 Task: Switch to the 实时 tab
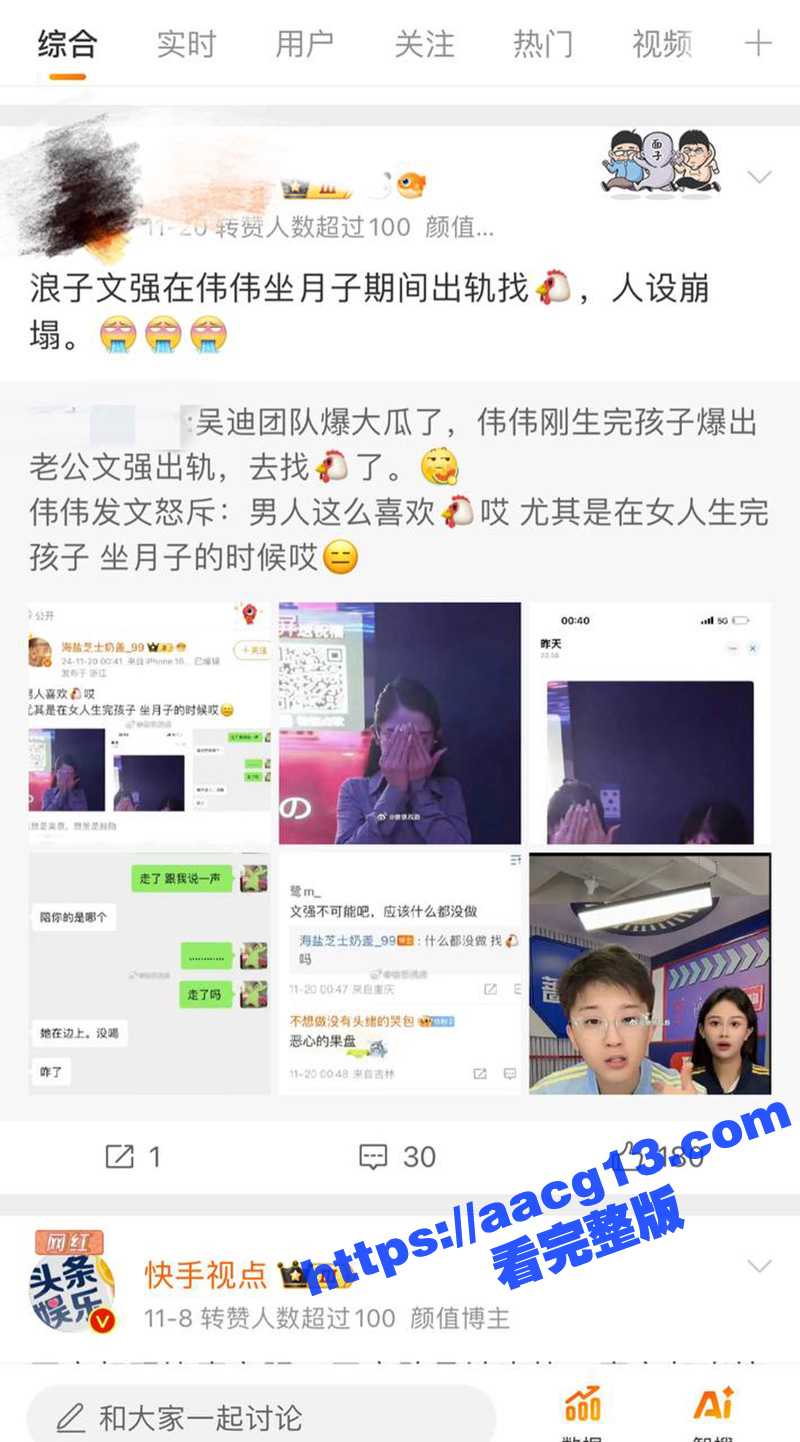[x=186, y=43]
